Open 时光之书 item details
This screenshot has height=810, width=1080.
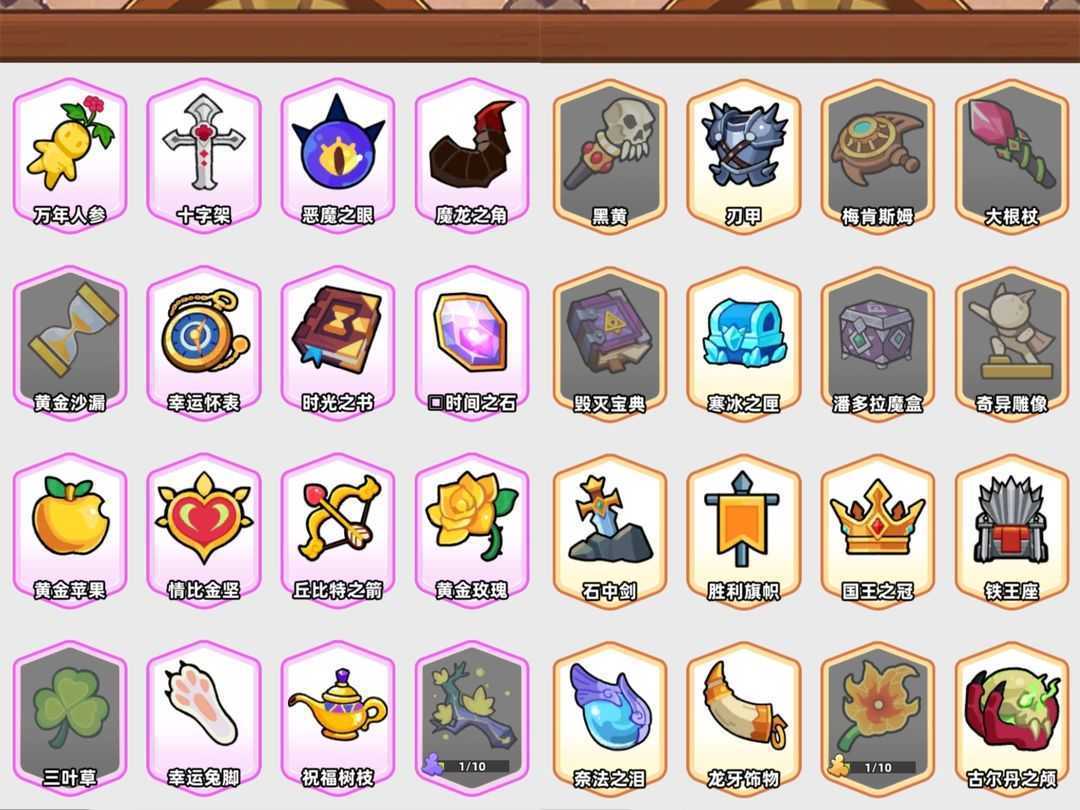(338, 340)
